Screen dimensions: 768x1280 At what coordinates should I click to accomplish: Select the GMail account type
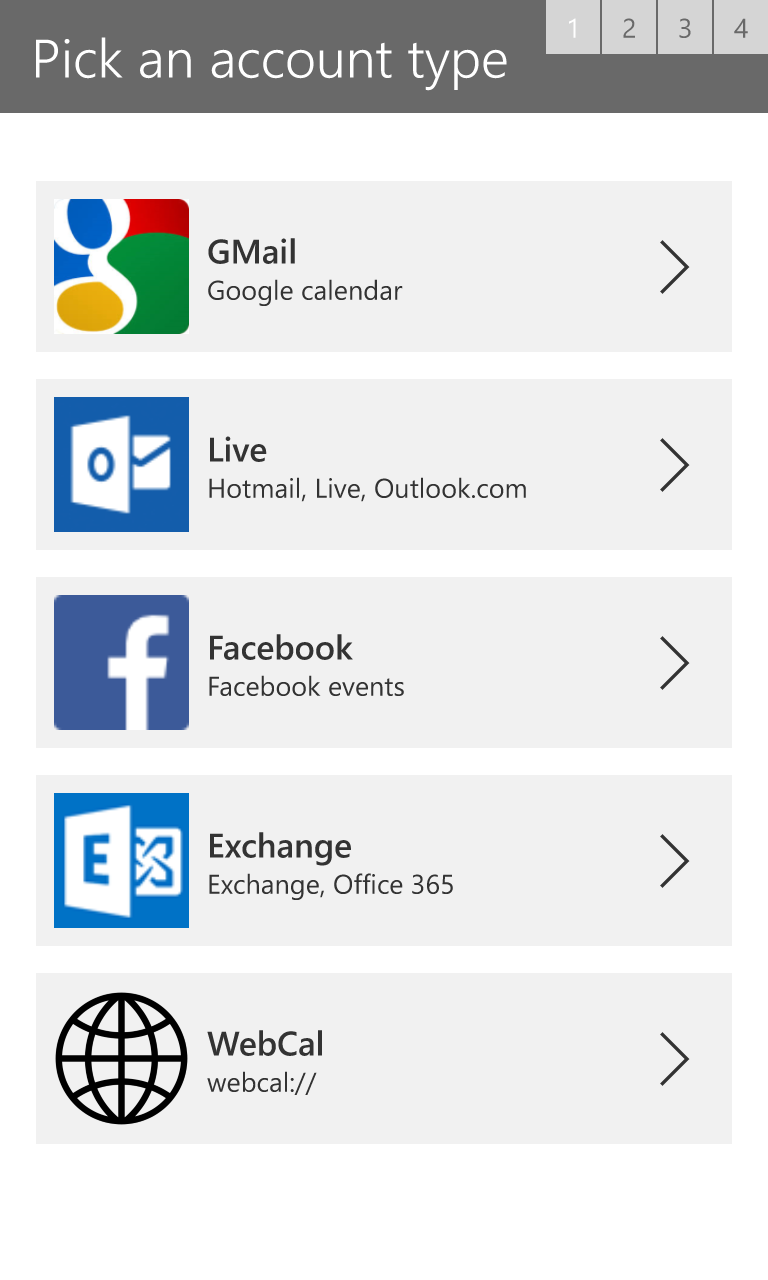[x=384, y=266]
